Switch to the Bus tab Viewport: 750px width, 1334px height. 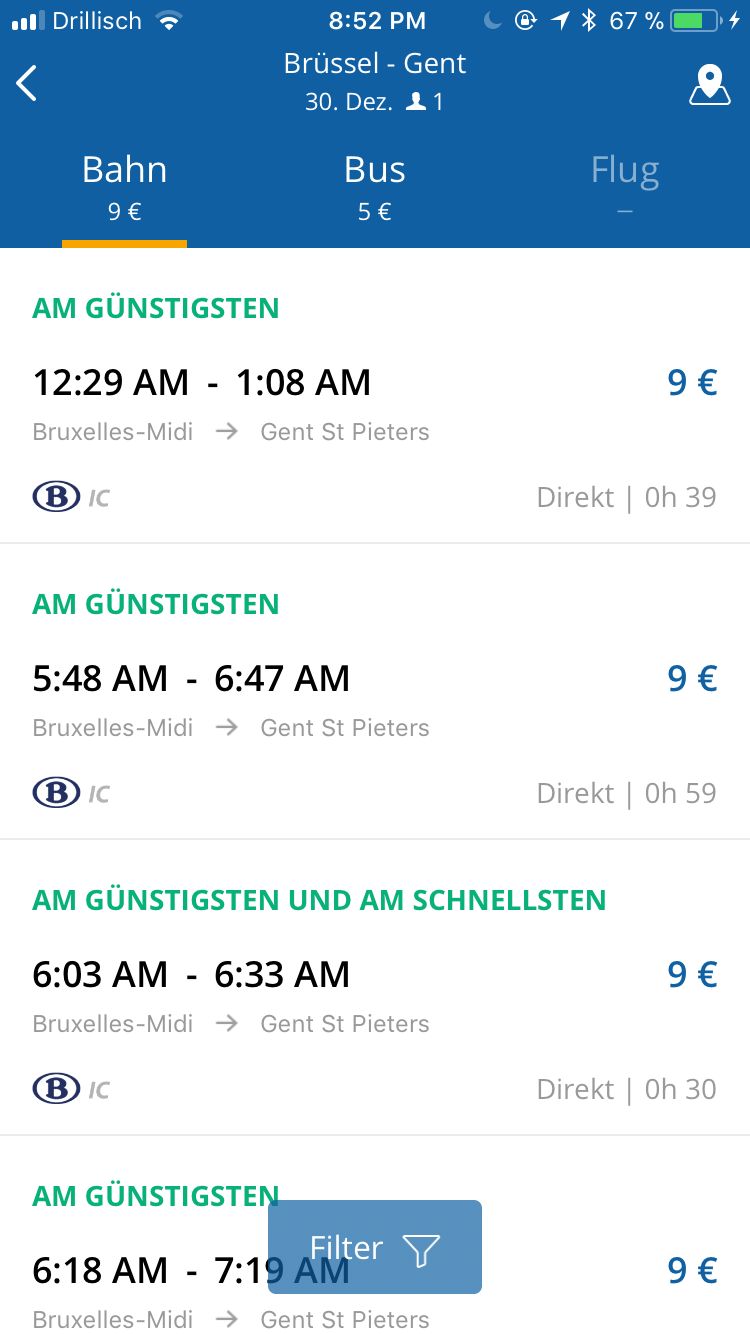pyautogui.click(x=374, y=183)
